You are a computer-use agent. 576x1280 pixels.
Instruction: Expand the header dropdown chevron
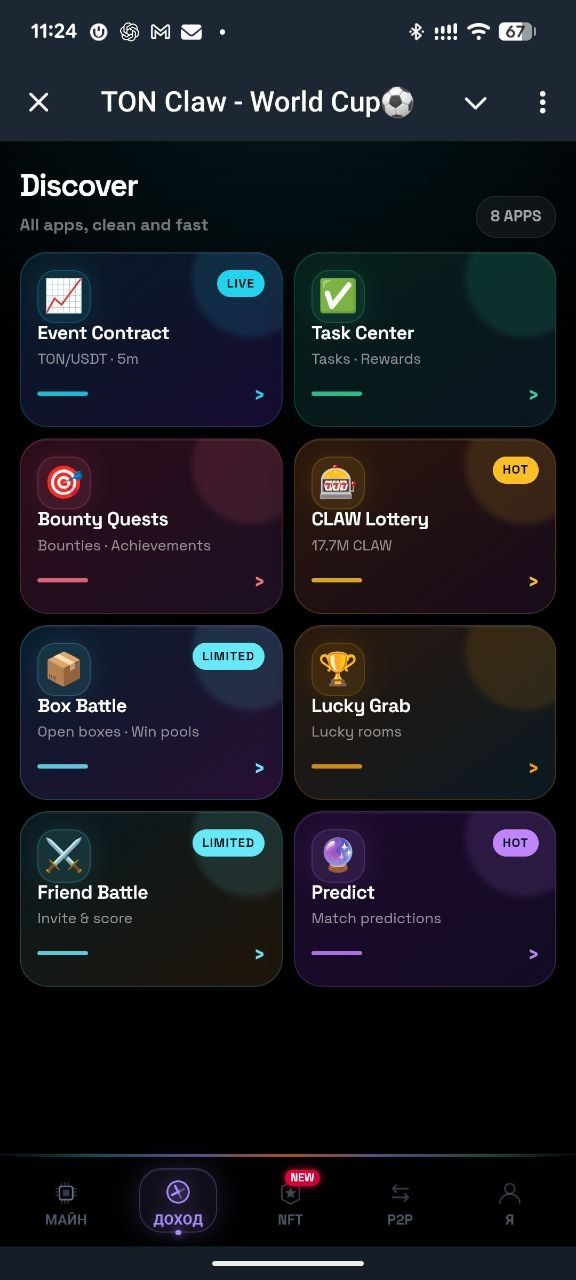[476, 102]
